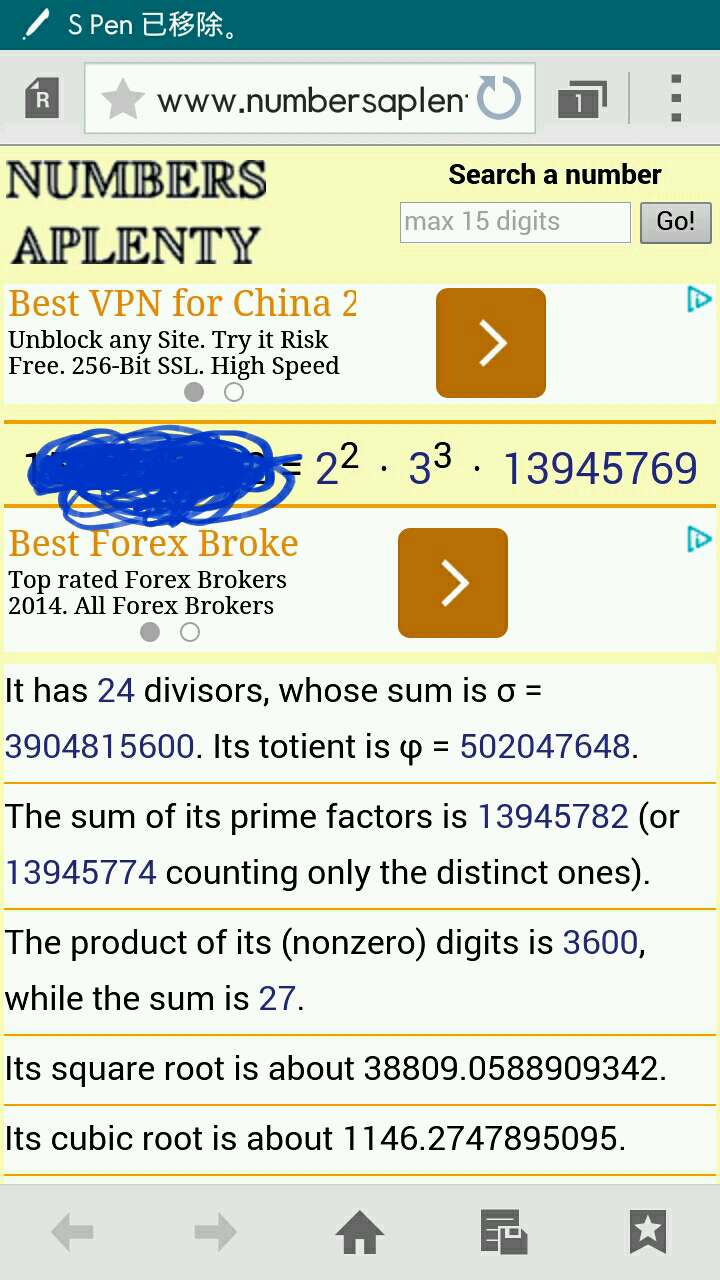Open the prime factor 13945769 link
Image resolution: width=720 pixels, height=1280 pixels.
599,469
